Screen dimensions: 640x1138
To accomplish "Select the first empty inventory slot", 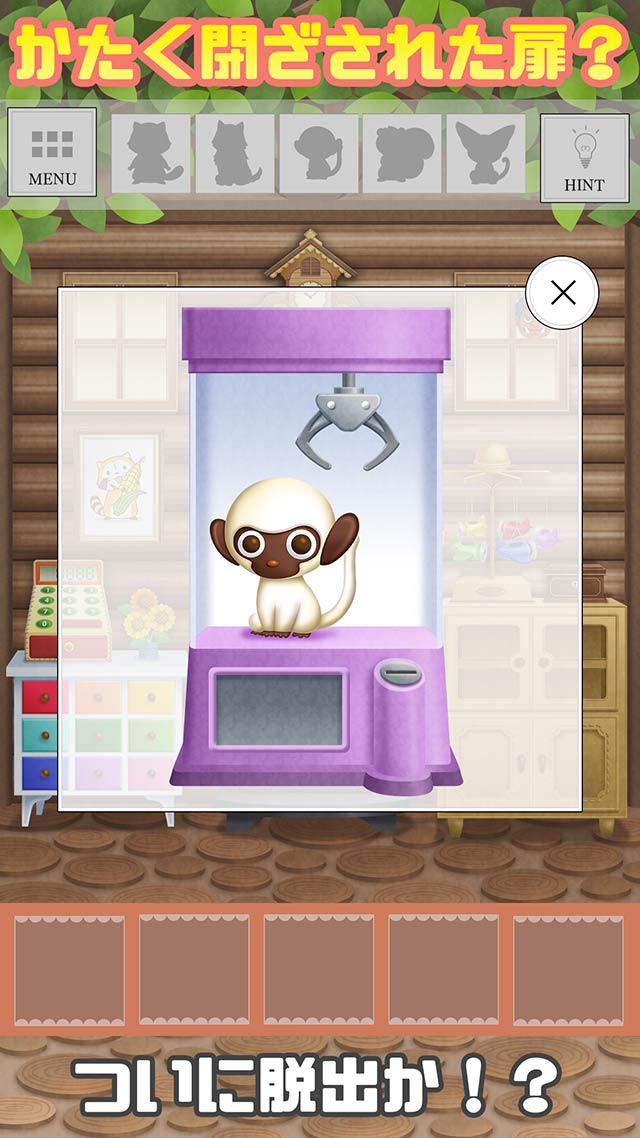I will click(70, 970).
